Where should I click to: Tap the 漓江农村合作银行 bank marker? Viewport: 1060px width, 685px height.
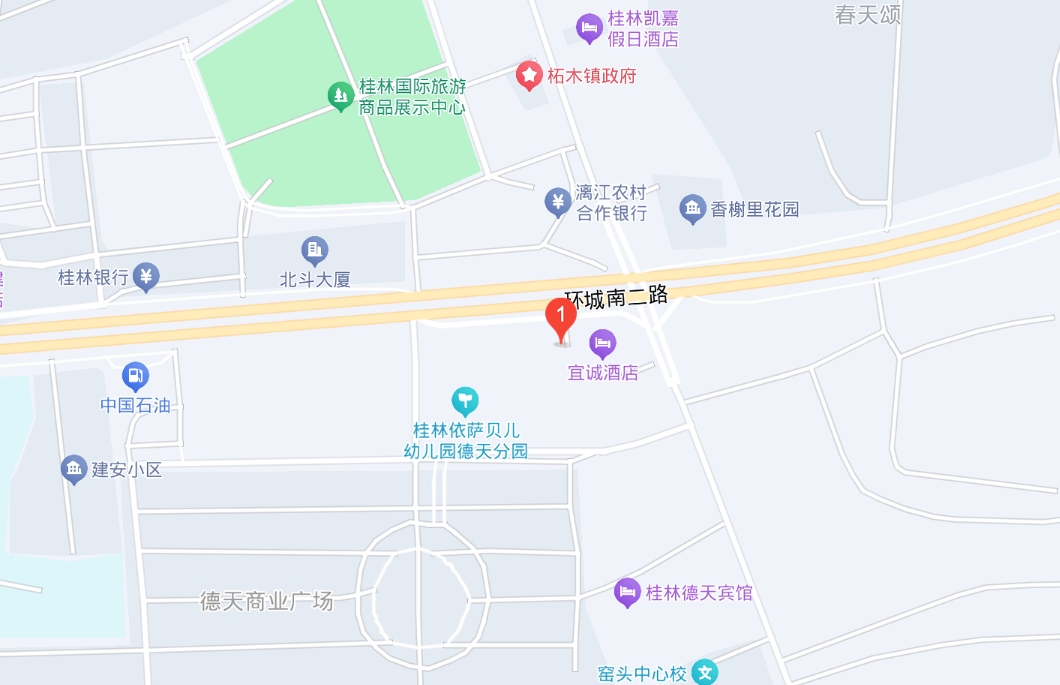(x=558, y=202)
